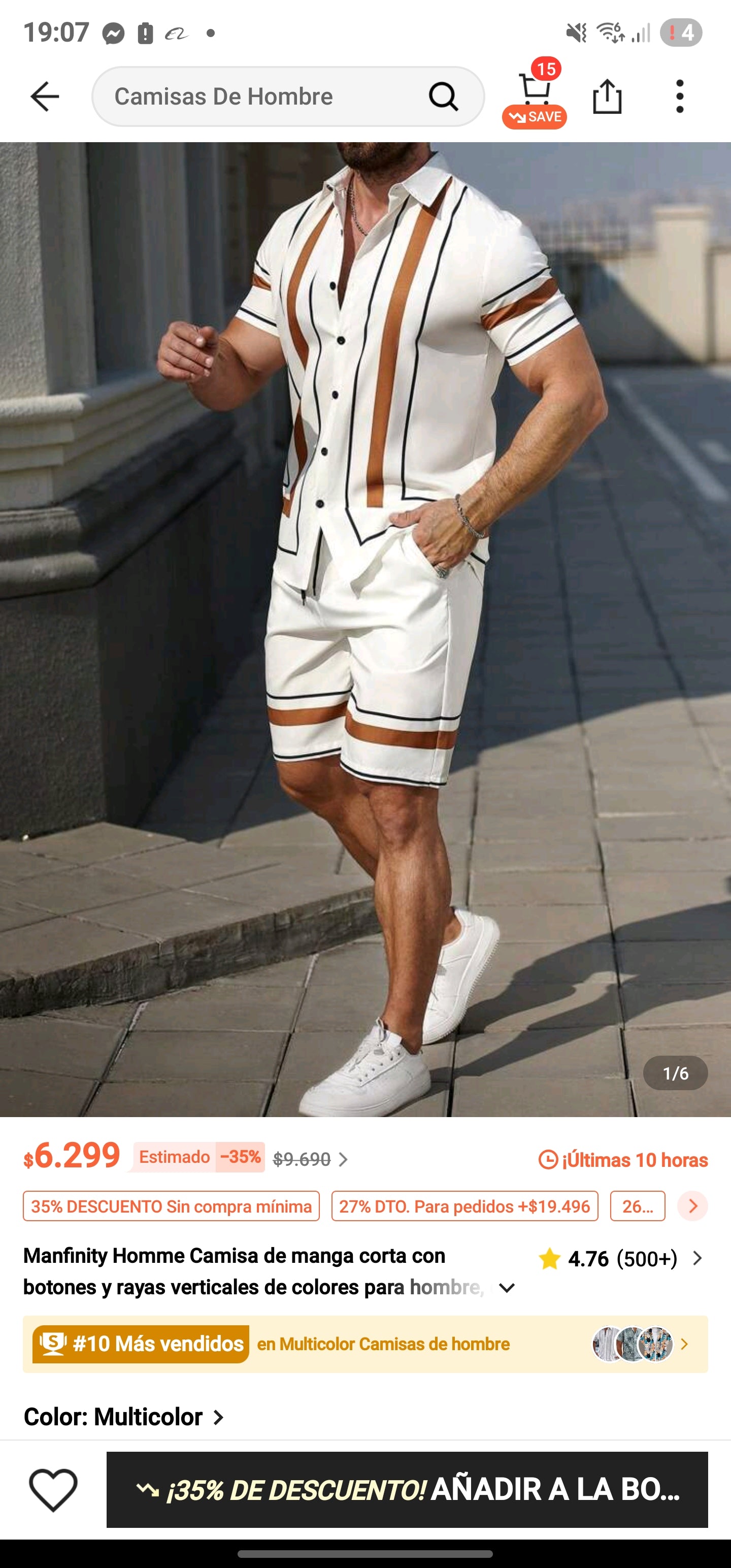The image size is (731, 1568).
Task: Tap AÑADIR A LA BOLSA button
Action: (x=407, y=1489)
